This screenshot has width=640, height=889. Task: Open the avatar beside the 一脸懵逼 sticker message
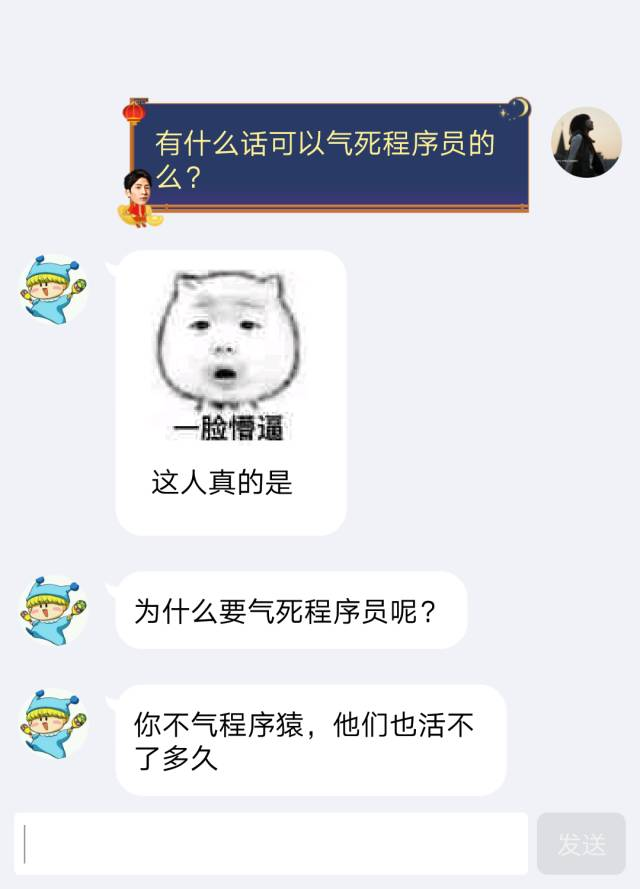tap(54, 289)
